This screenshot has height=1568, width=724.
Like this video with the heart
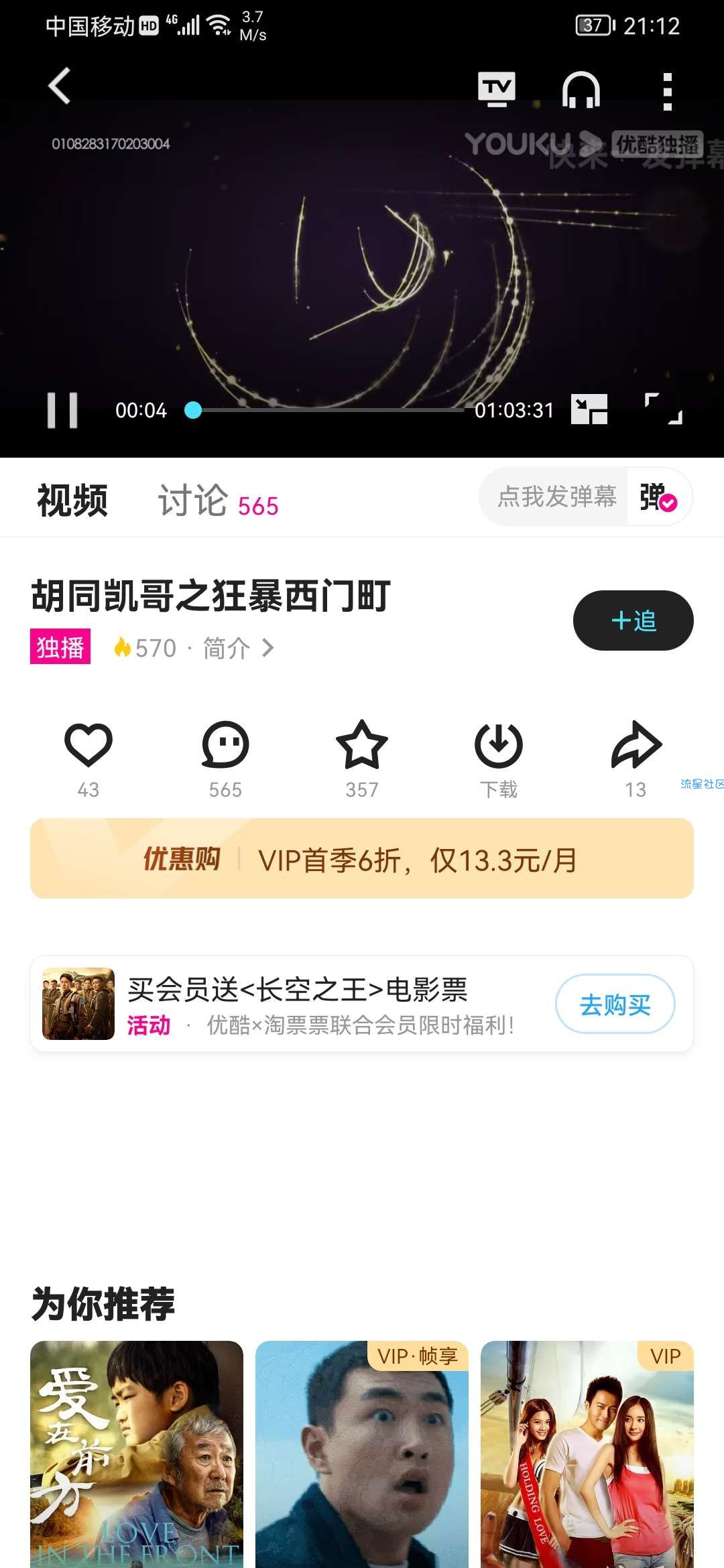coord(88,745)
